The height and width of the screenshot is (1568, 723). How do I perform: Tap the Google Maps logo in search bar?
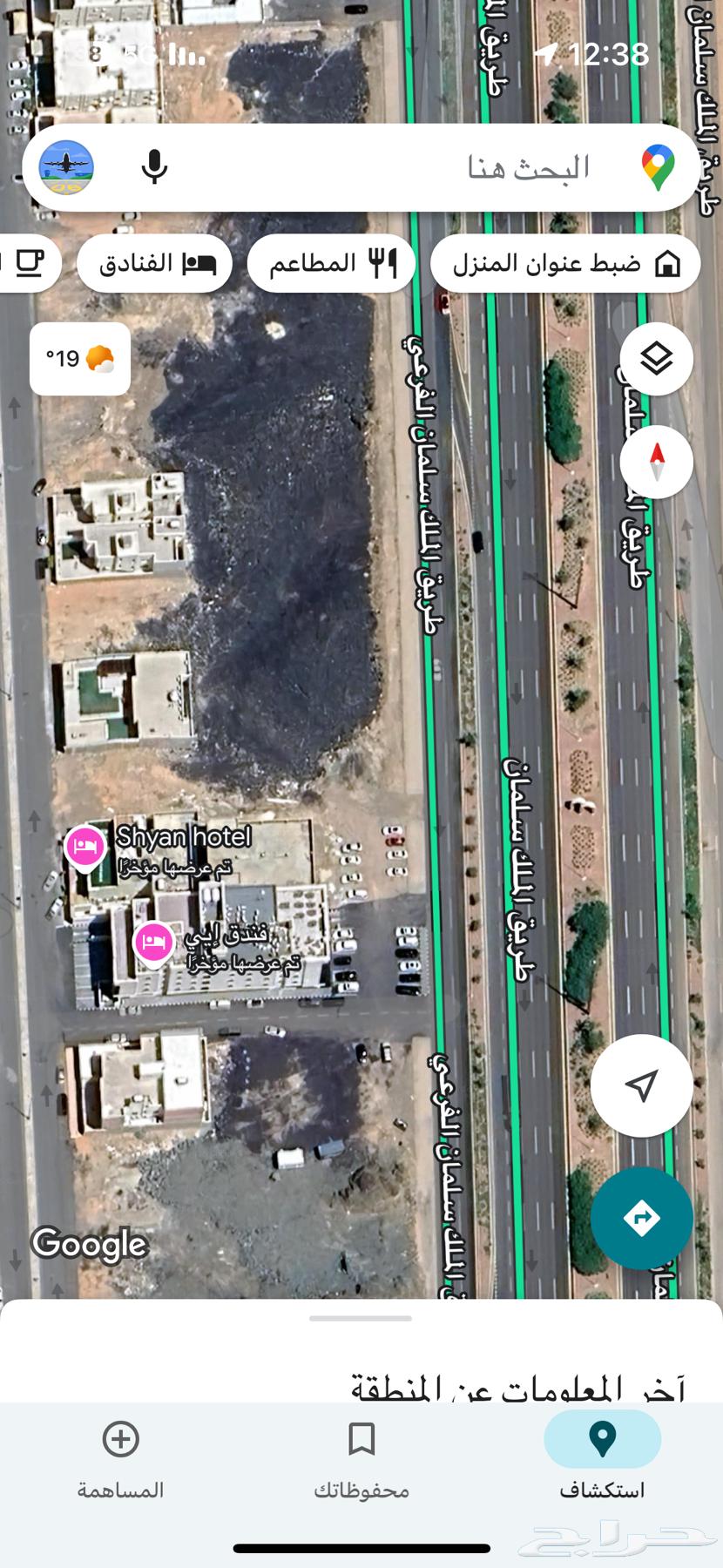pyautogui.click(x=663, y=167)
